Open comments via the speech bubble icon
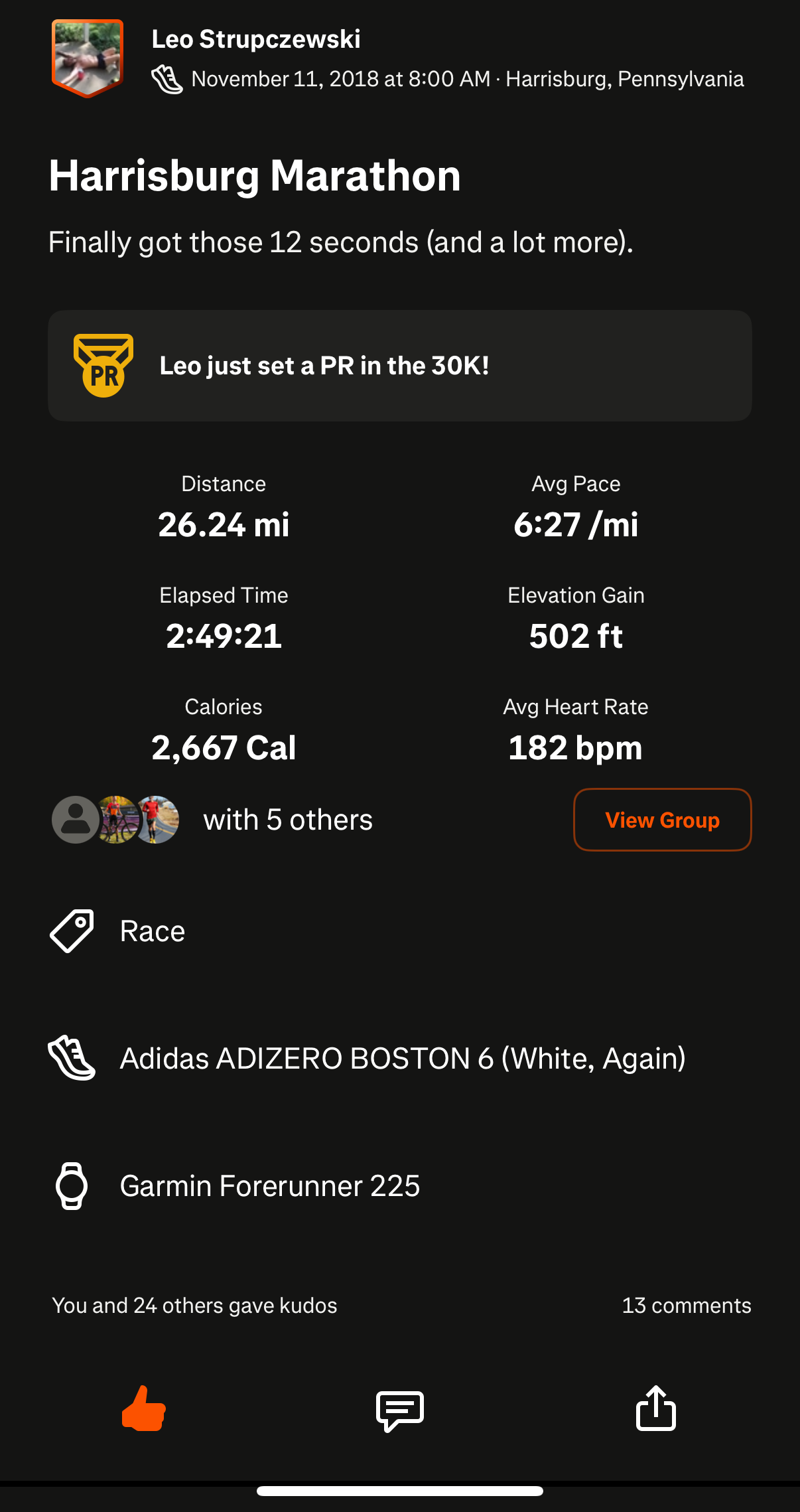 coord(399,1410)
